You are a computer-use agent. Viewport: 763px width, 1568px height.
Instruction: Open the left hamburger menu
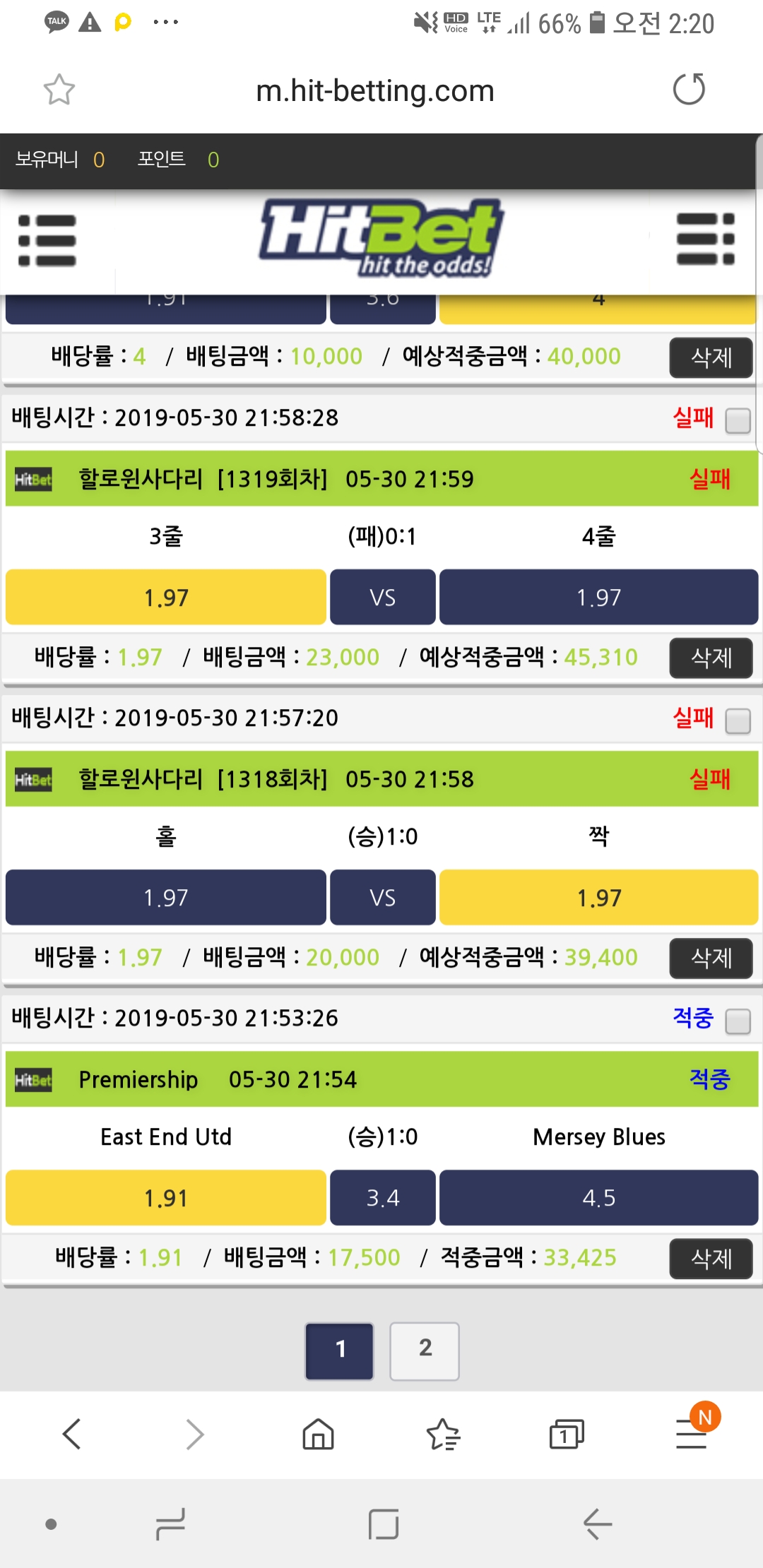47,240
